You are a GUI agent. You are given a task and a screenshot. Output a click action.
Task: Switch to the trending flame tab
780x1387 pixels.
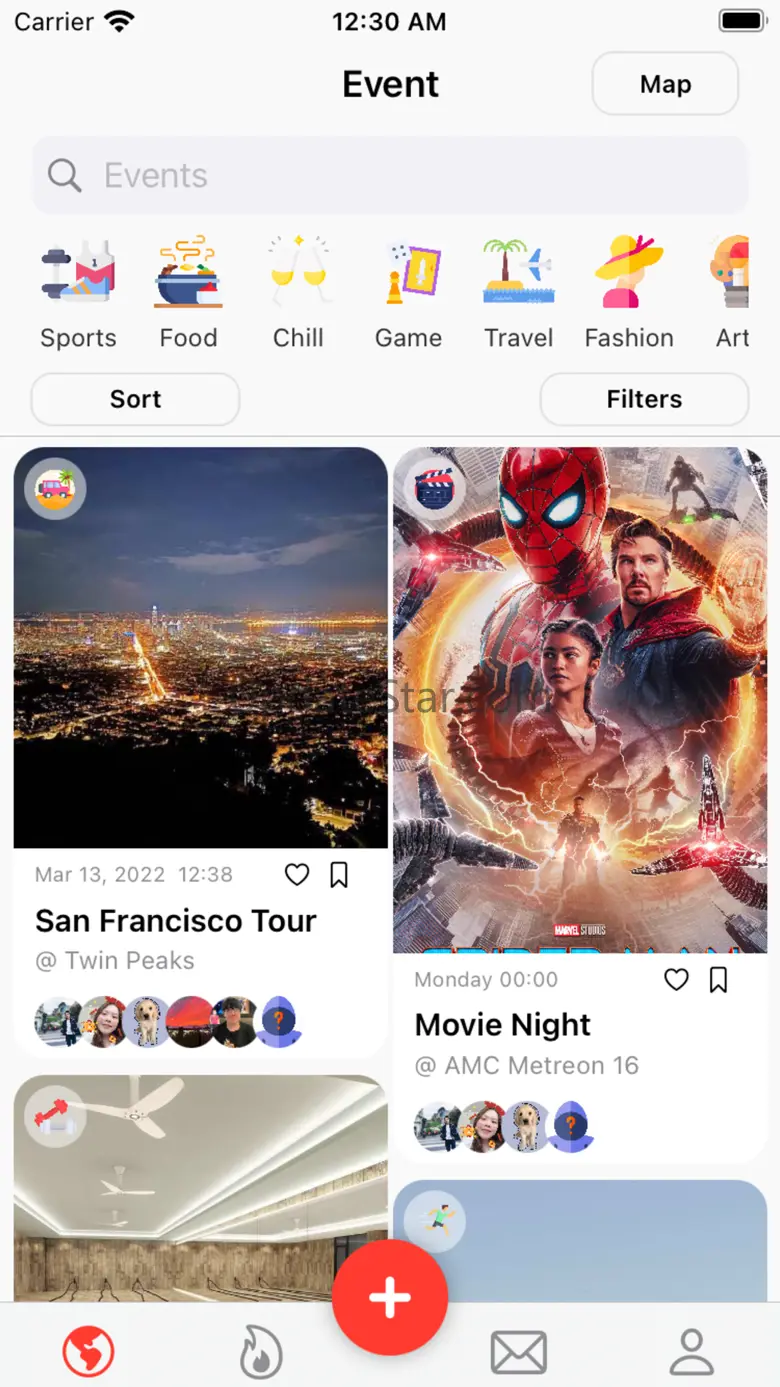[261, 1352]
